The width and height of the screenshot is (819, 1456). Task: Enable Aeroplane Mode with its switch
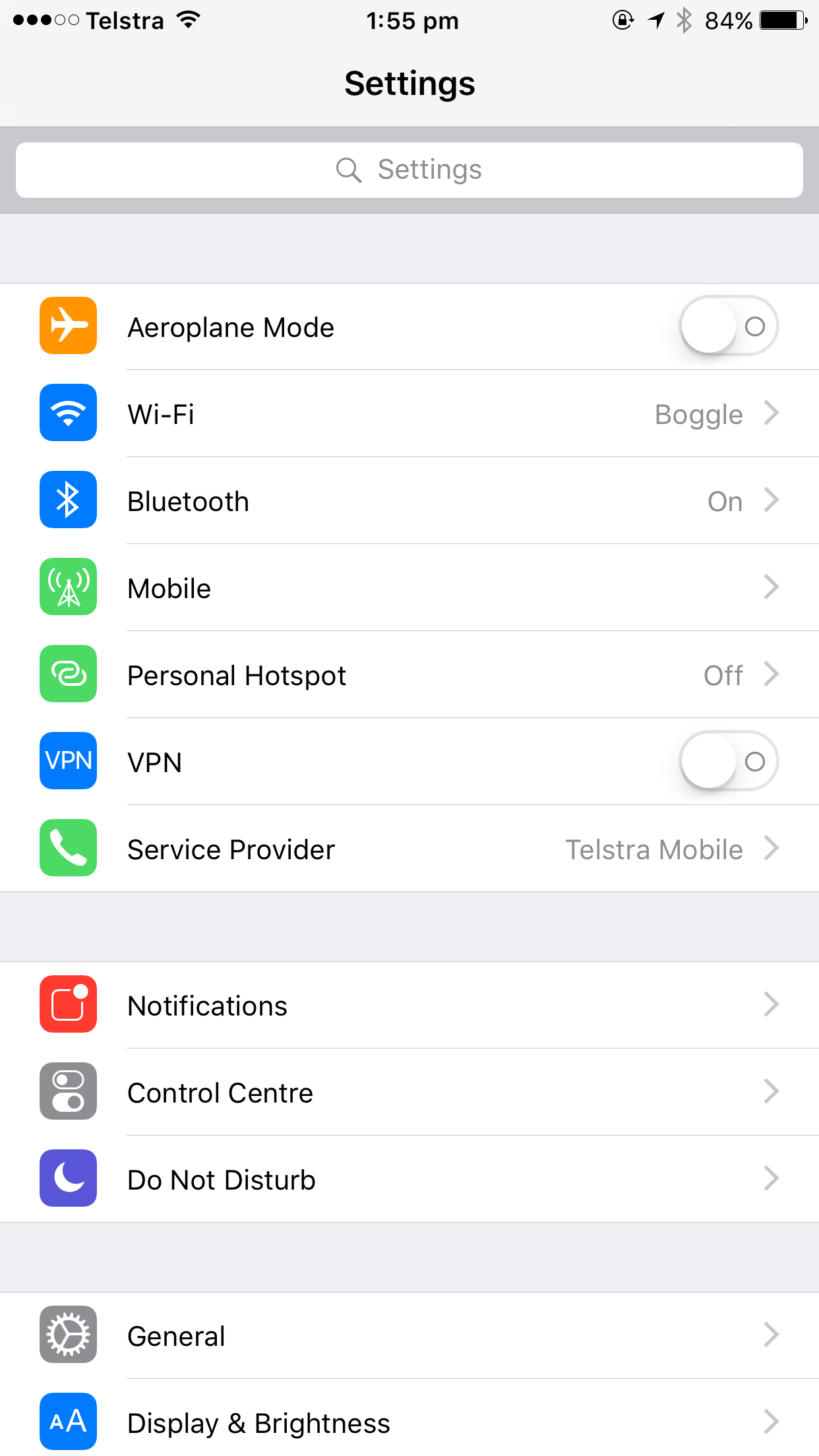(x=728, y=326)
